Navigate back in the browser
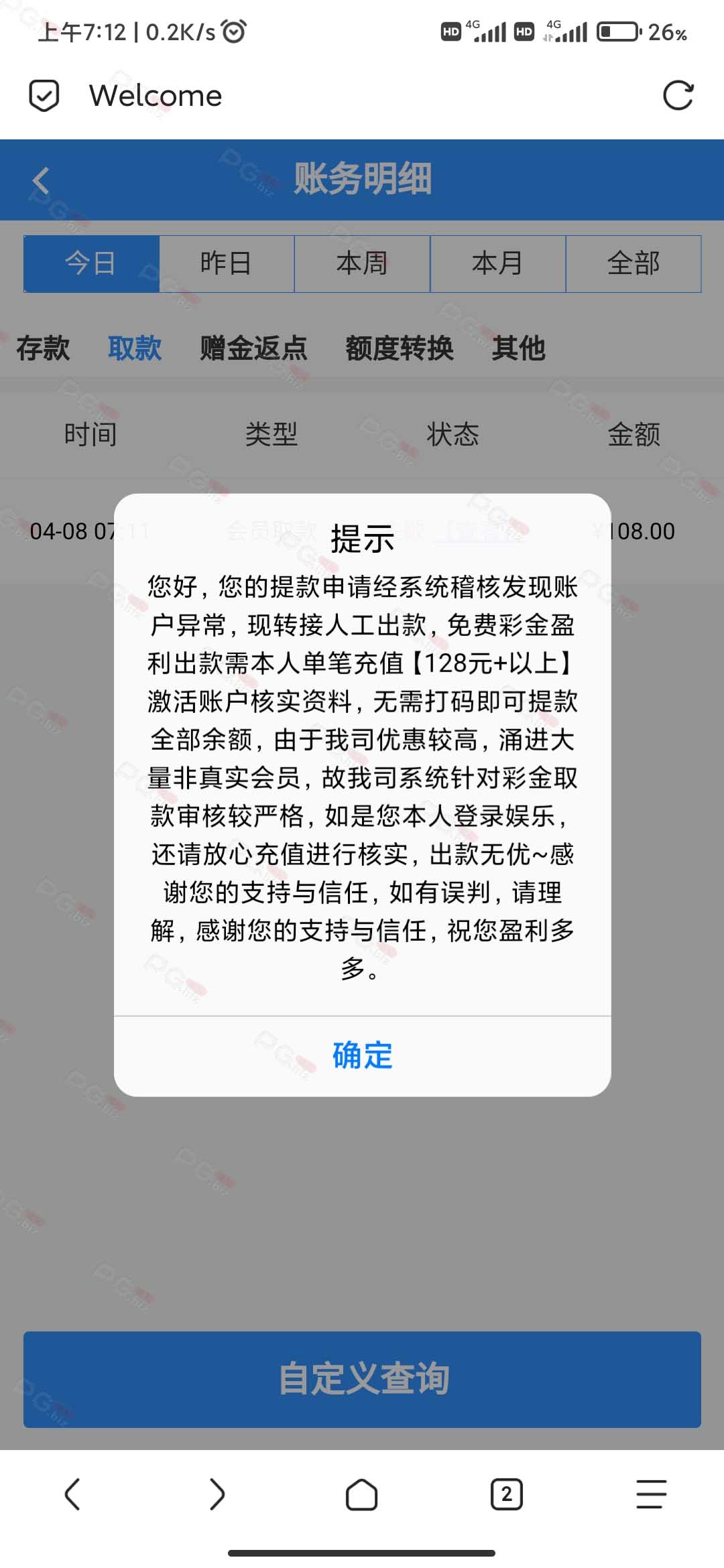 click(x=72, y=1494)
